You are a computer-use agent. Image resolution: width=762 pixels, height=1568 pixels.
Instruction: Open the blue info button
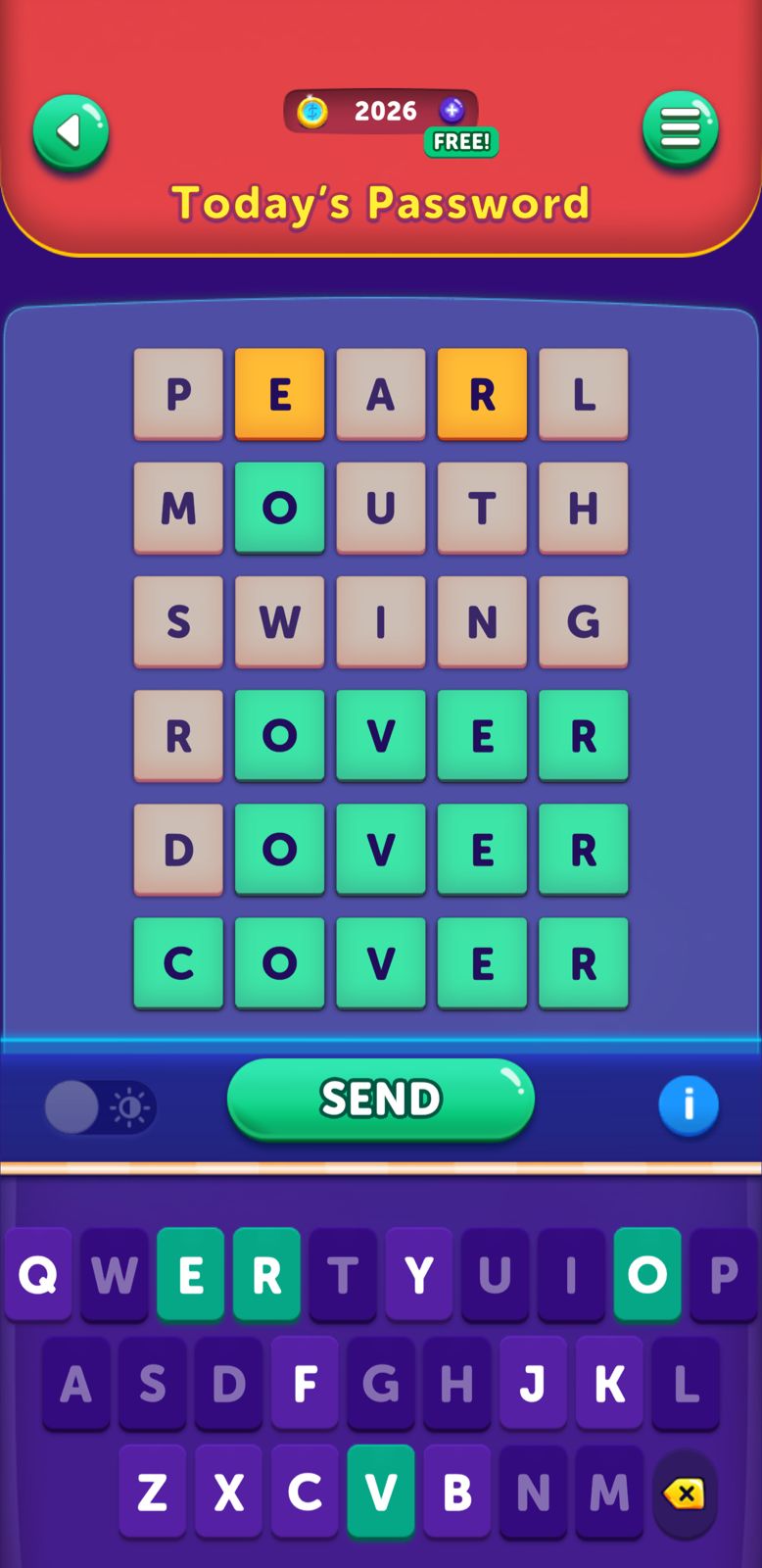688,1105
